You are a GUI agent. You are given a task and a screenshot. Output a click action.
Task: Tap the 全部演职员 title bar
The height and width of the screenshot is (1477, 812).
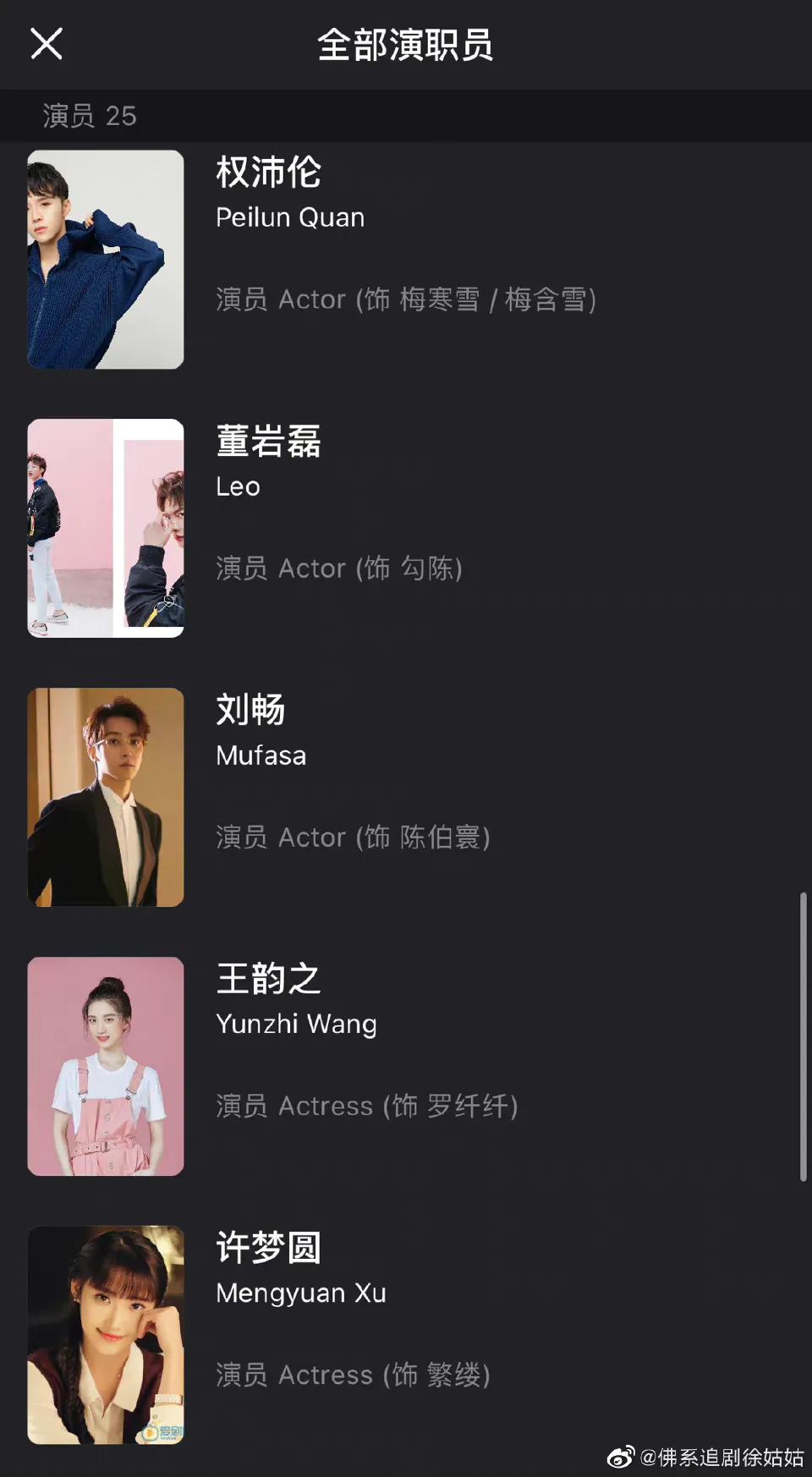(x=406, y=44)
